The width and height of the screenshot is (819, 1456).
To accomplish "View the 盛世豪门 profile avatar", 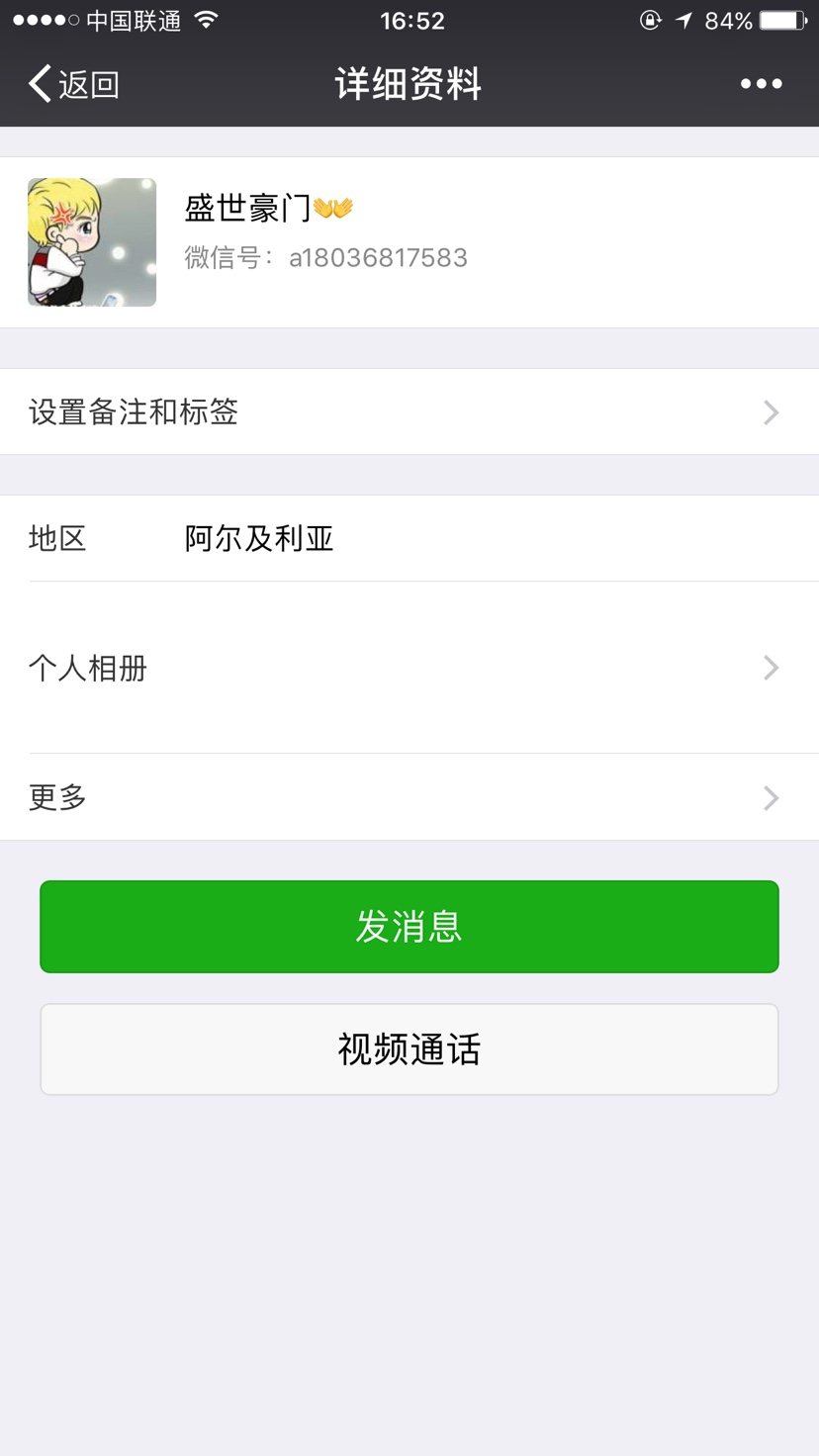I will point(92,242).
